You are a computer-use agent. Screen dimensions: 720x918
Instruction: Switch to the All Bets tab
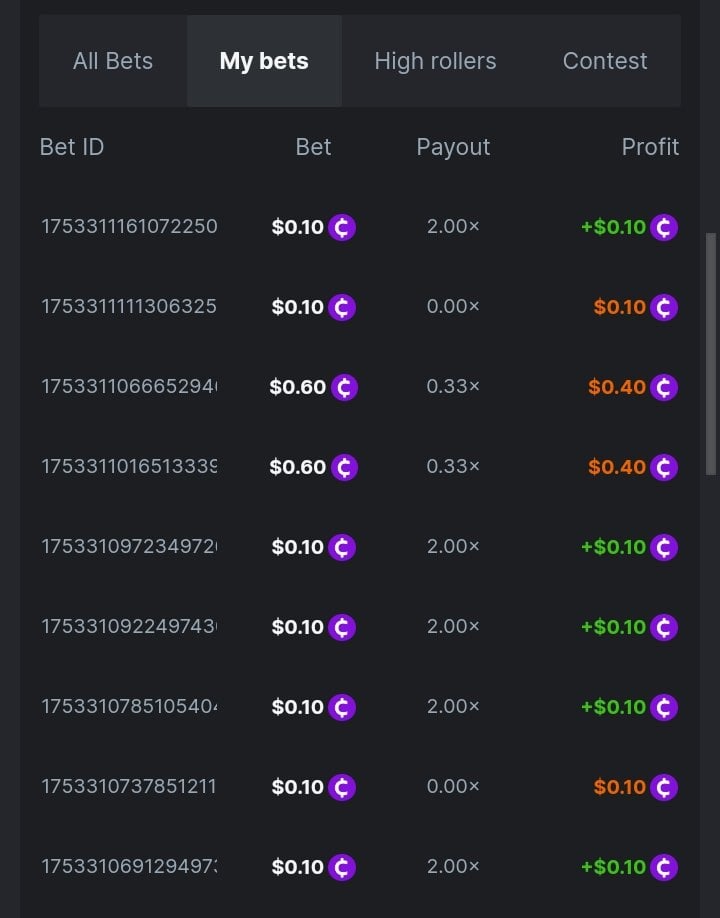coord(113,61)
